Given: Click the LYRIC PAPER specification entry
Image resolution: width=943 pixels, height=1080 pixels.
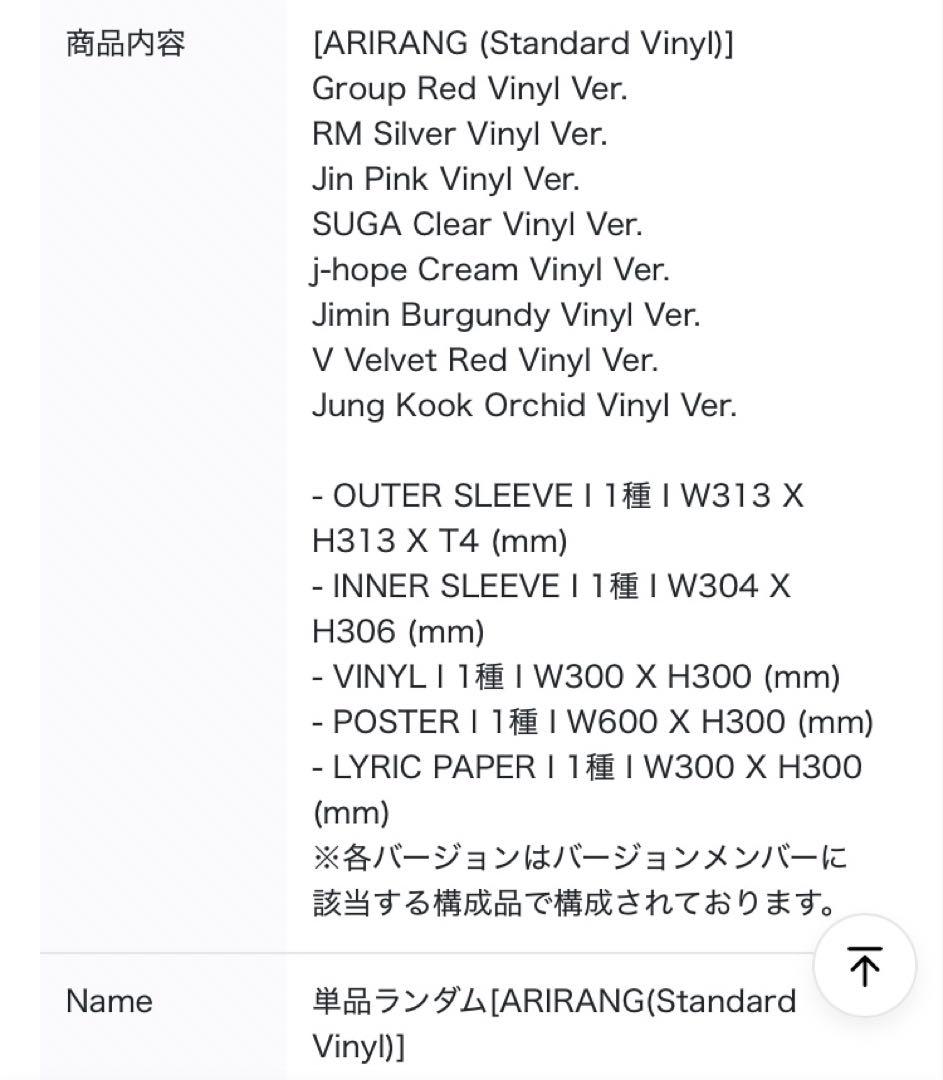Looking at the screenshot, I should pos(585,767).
